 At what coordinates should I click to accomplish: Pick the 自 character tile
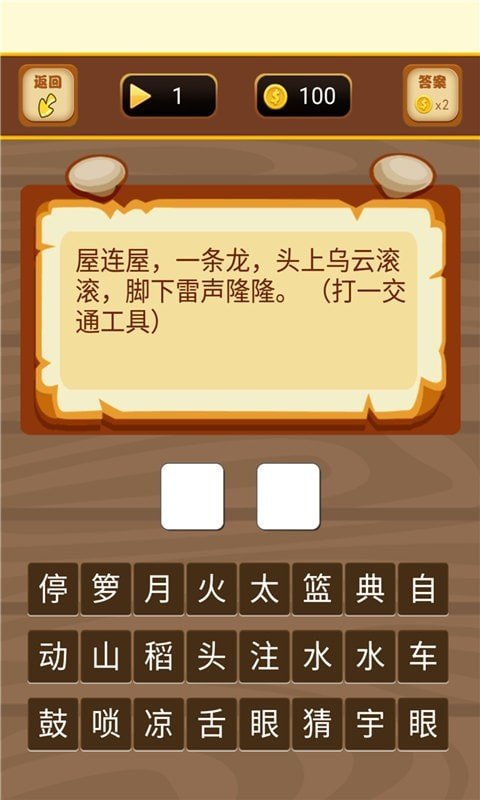click(423, 589)
